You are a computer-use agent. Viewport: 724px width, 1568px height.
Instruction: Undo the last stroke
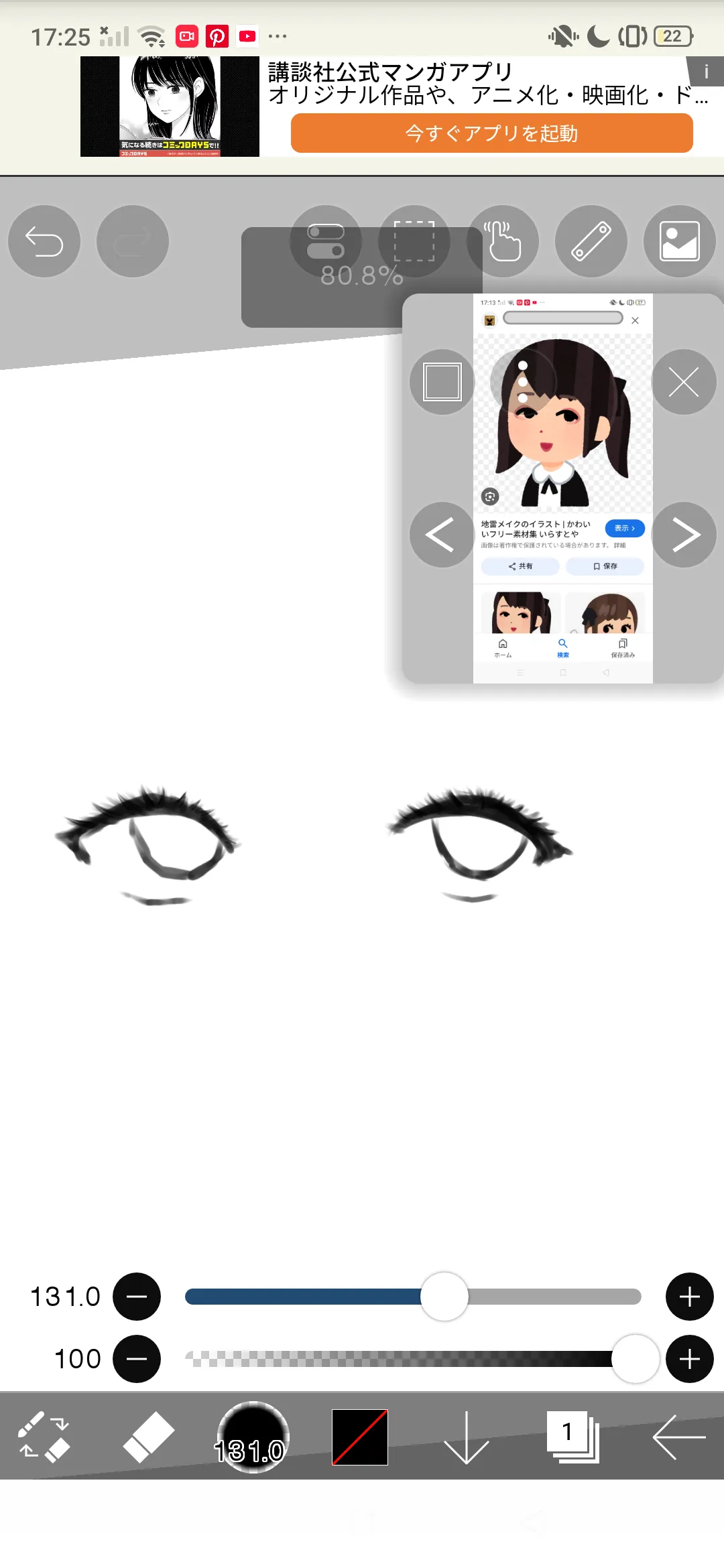pyautogui.click(x=44, y=241)
